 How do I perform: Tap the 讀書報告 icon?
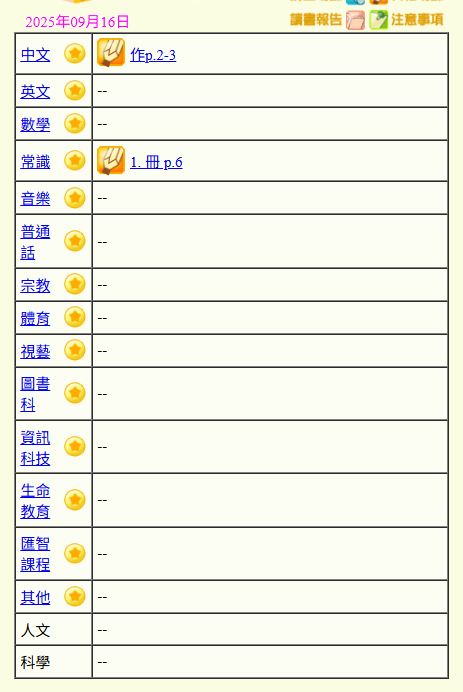[355, 20]
